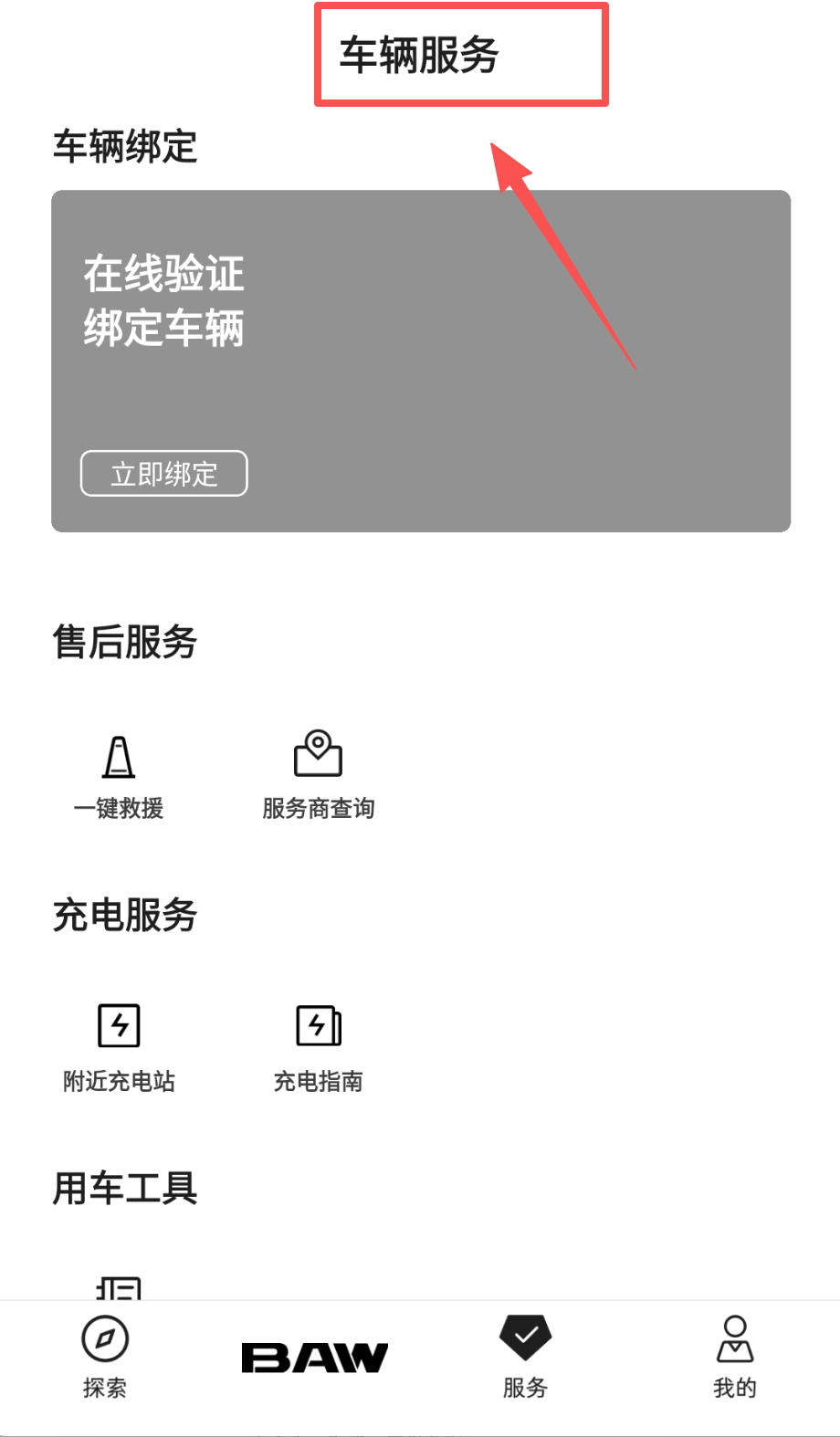Tap the 立即绑定 button
Image resolution: width=840 pixels, height=1437 pixels.
pos(164,473)
